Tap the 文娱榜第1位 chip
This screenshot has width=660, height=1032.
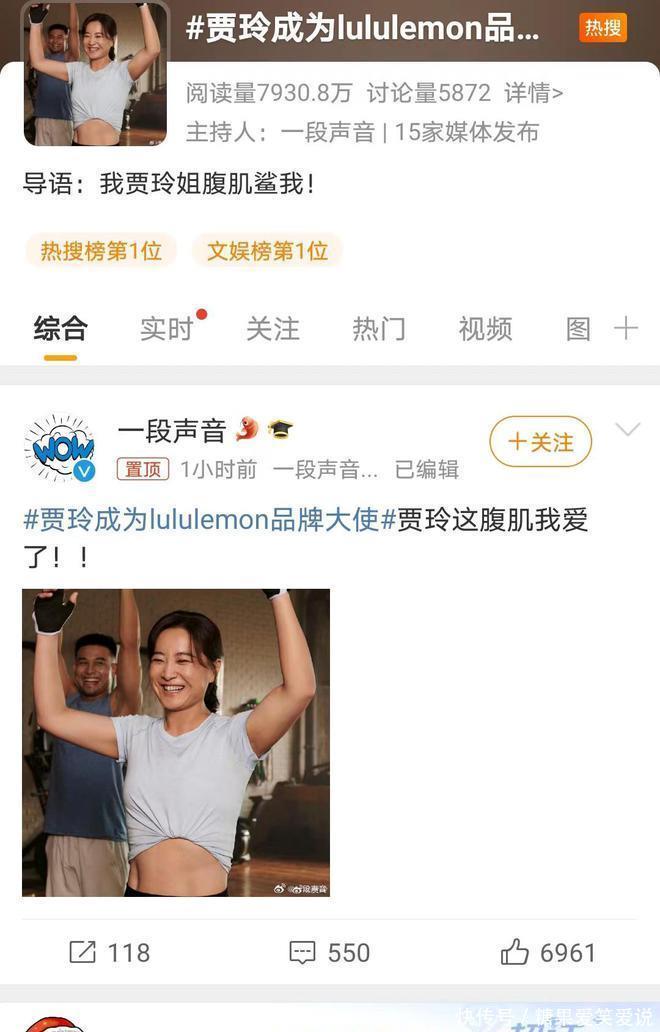click(267, 251)
